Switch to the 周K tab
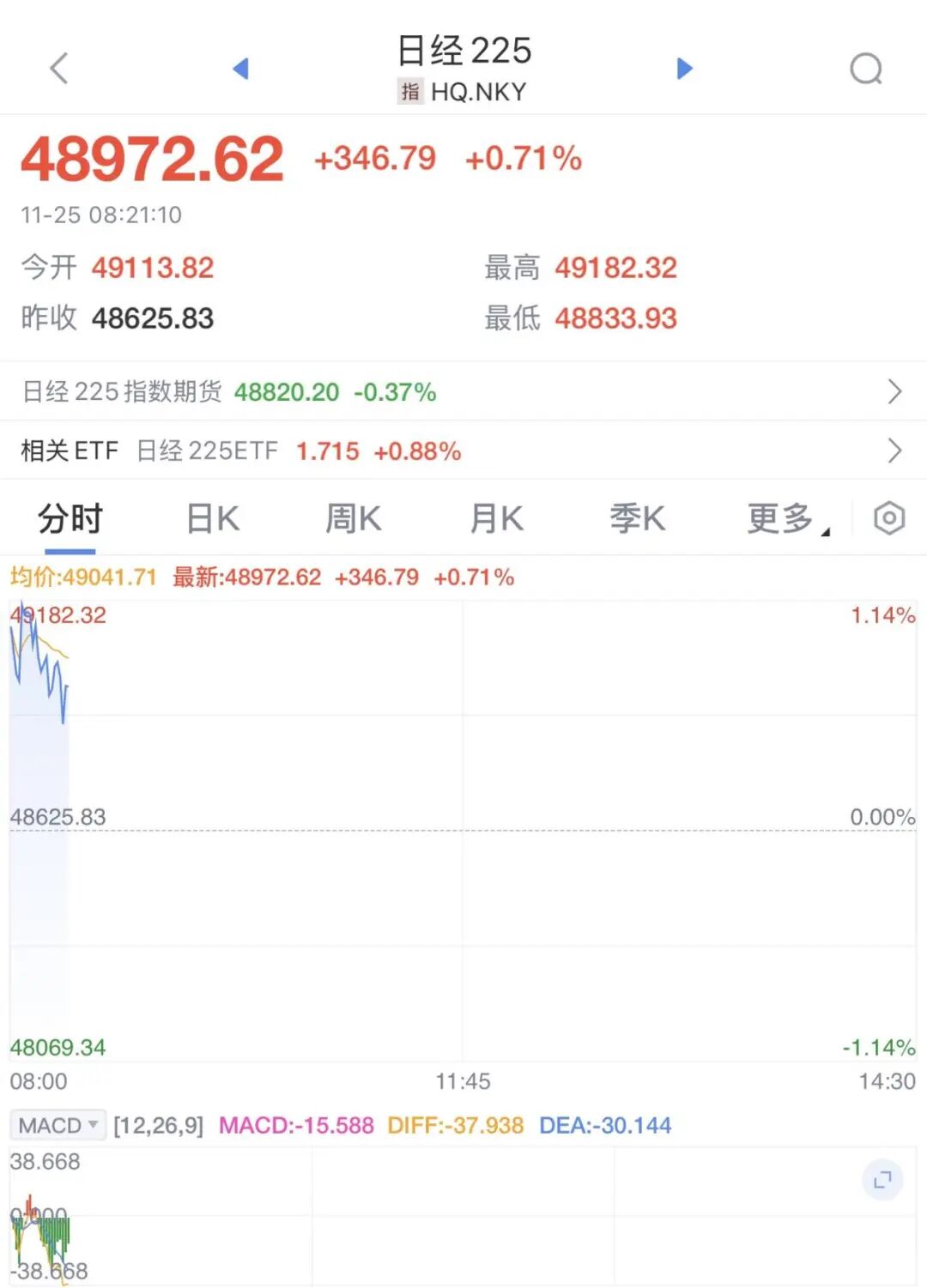This screenshot has height=1288, width=927. coord(353,519)
